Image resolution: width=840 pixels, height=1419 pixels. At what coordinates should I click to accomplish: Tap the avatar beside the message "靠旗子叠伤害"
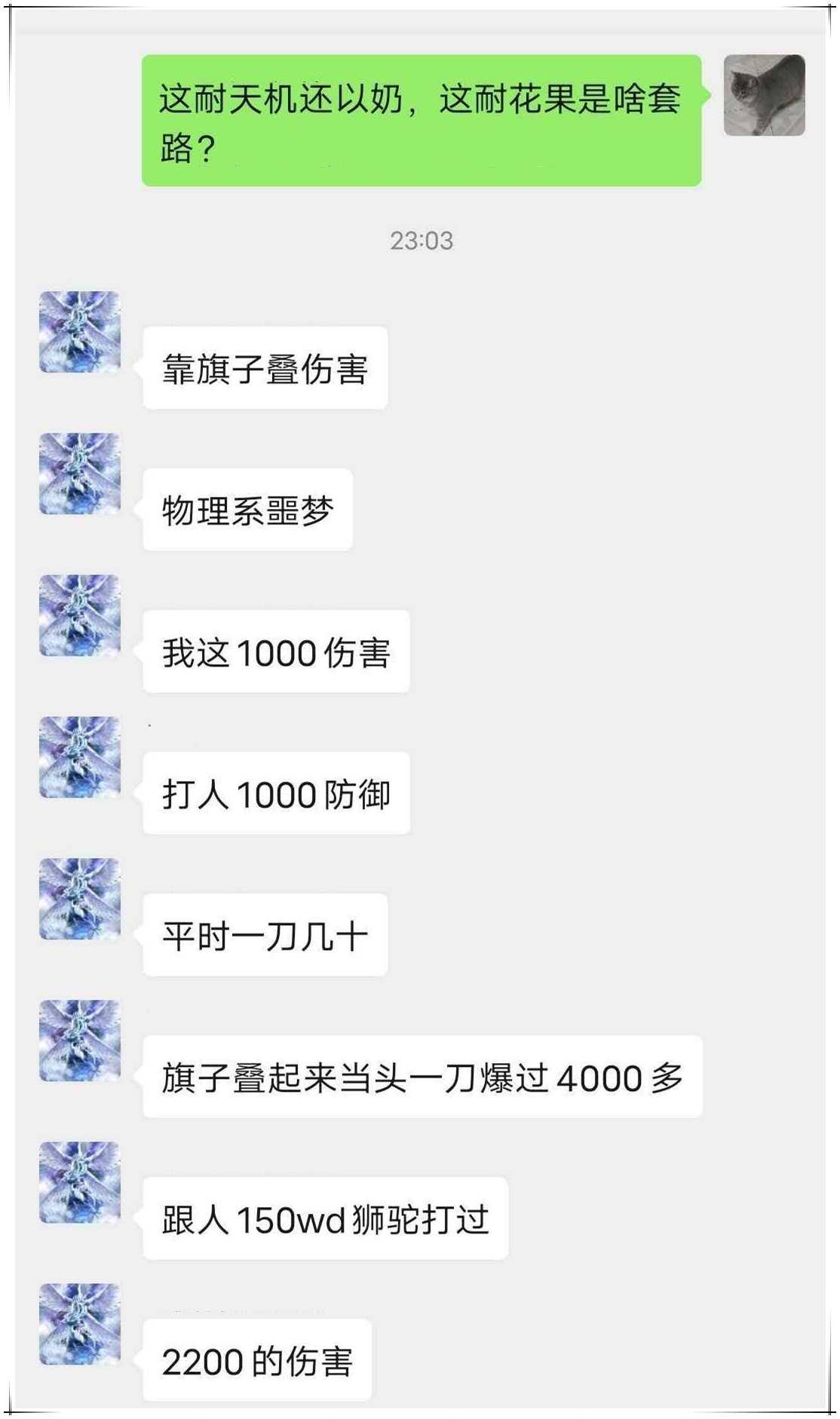pos(80,333)
